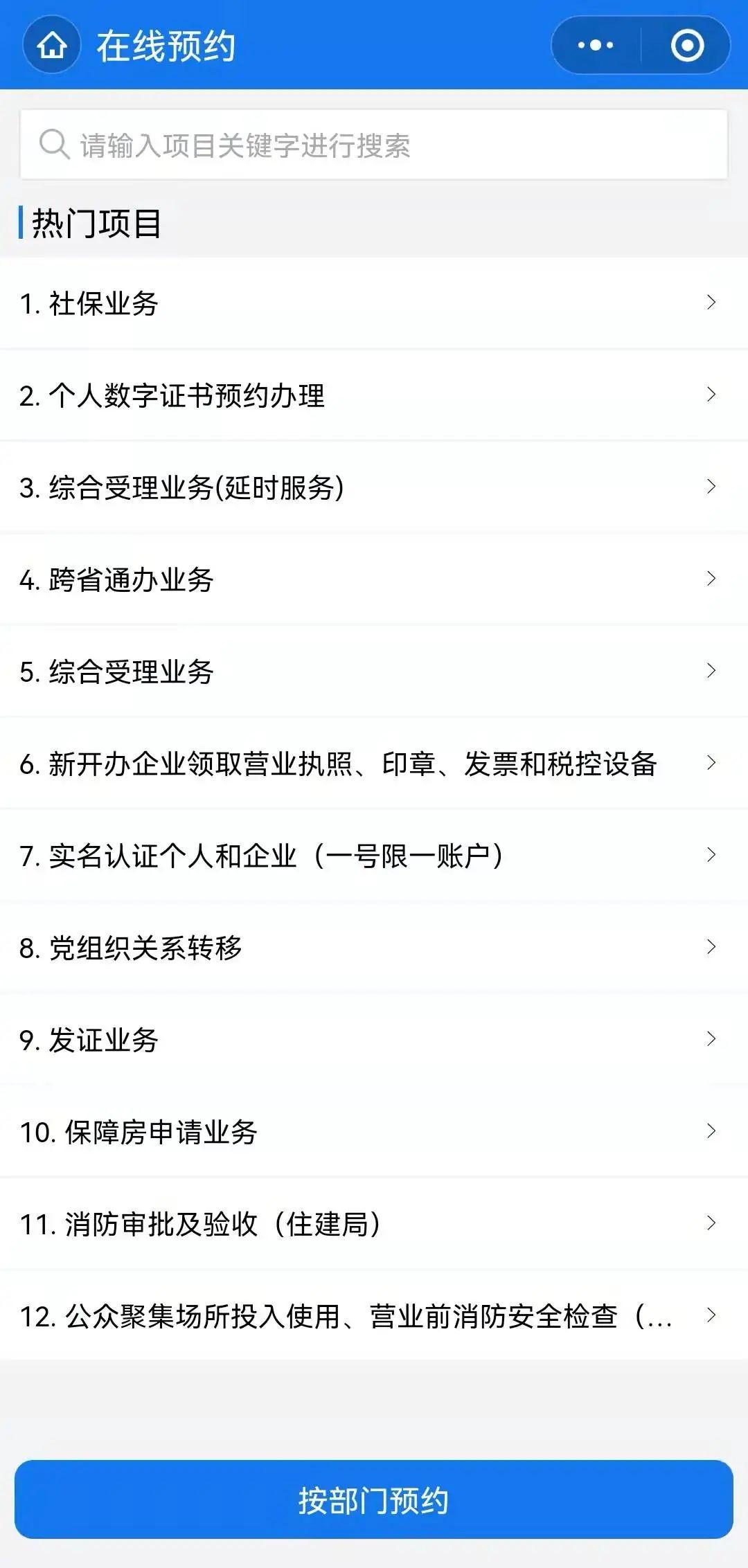Screen dimensions: 748x1568
Task: Open 实名认证个人和企业 item
Action: click(x=374, y=856)
